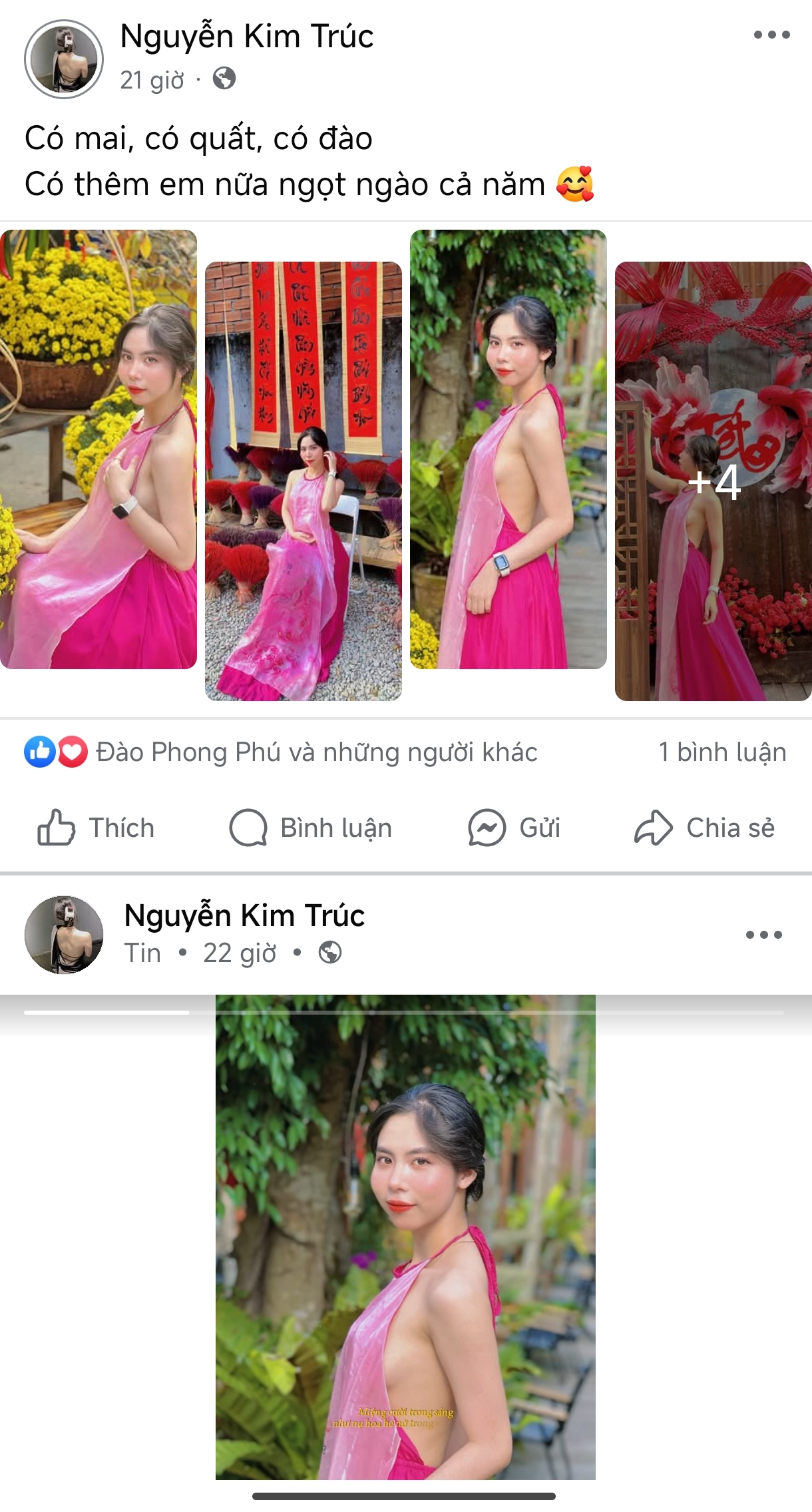Open the options menu on the Tin story post
This screenshot has height=1512, width=812.
(x=763, y=935)
